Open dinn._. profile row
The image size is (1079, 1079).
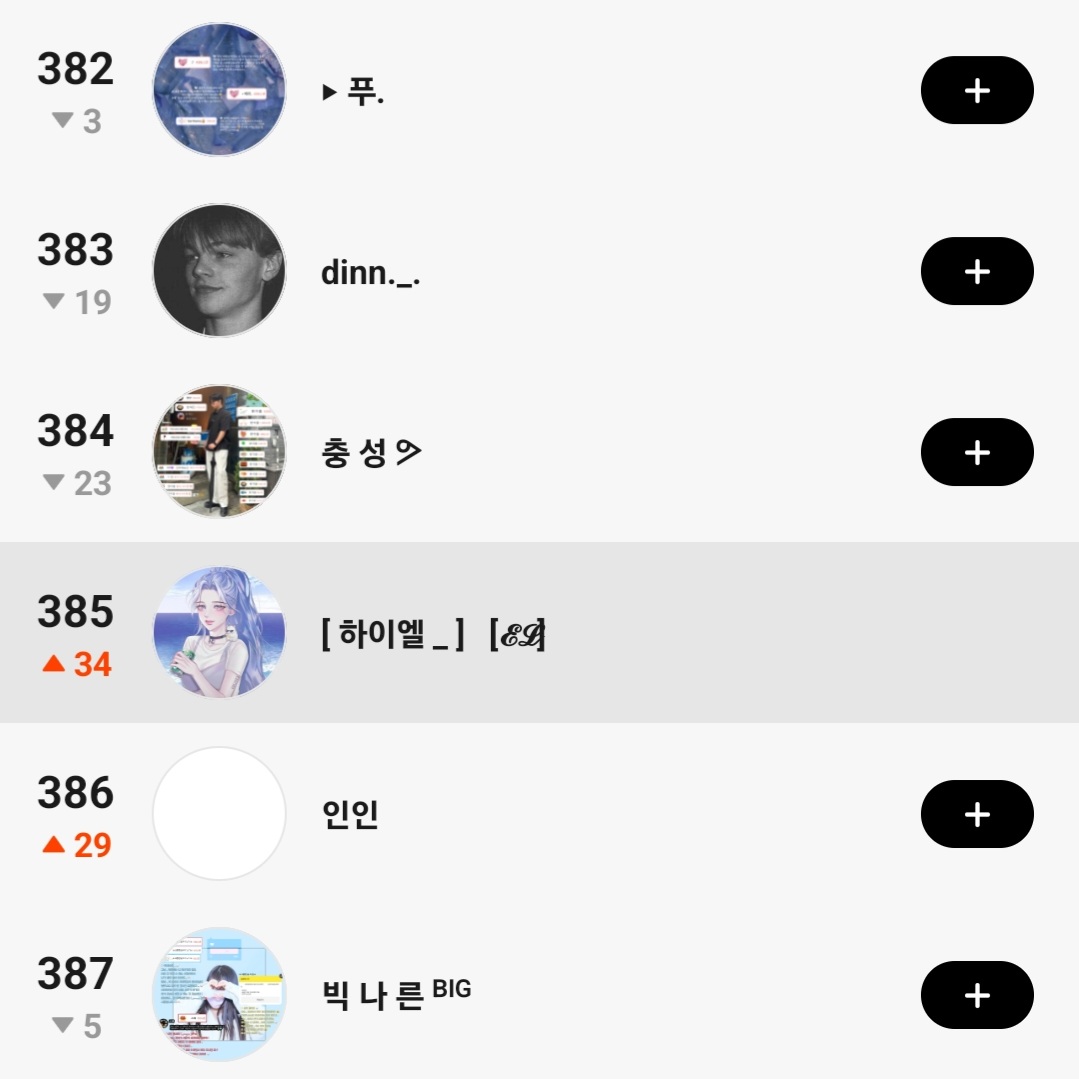[369, 273]
